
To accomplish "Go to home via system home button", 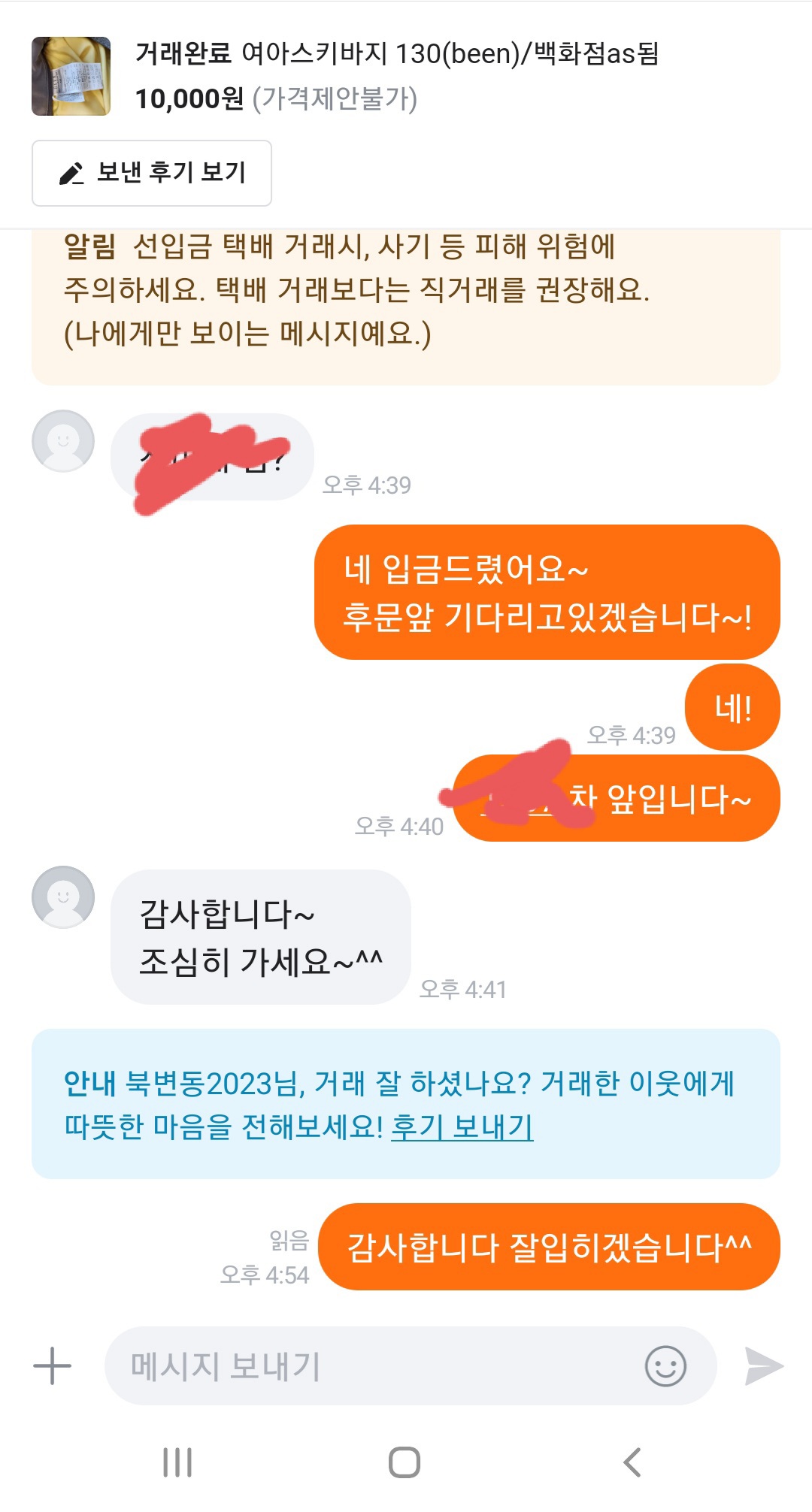I will click(x=404, y=1462).
